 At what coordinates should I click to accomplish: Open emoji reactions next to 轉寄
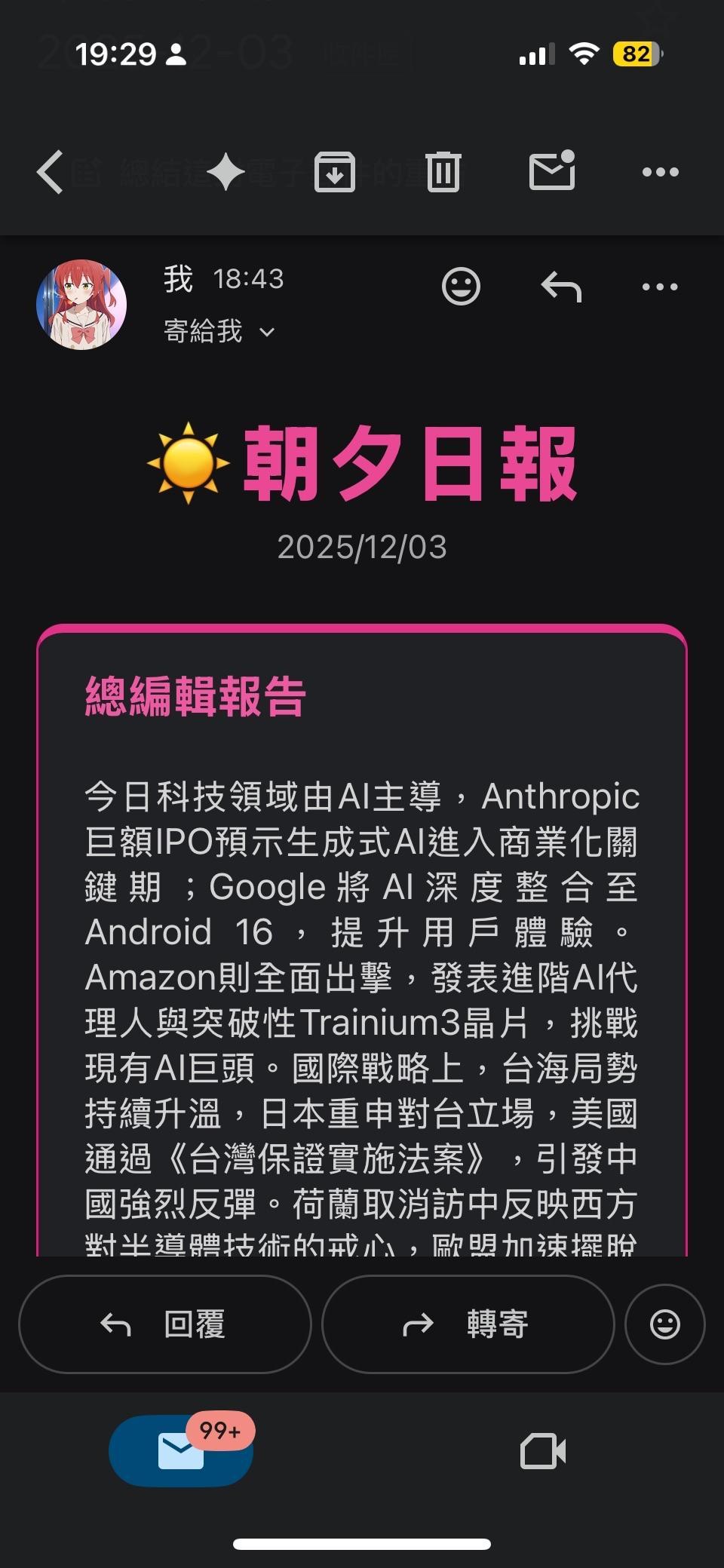tap(664, 1324)
